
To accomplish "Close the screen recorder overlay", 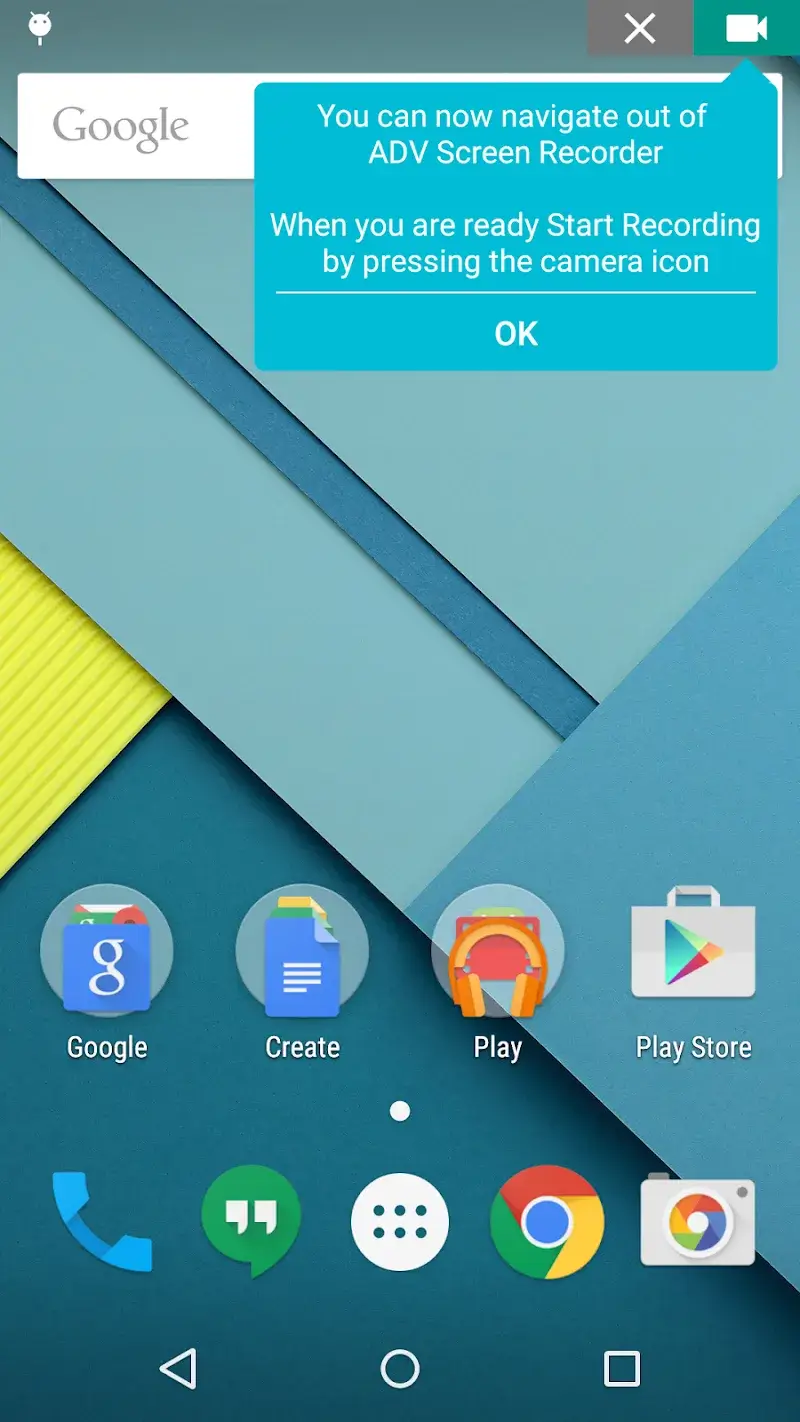I will pos(640,28).
